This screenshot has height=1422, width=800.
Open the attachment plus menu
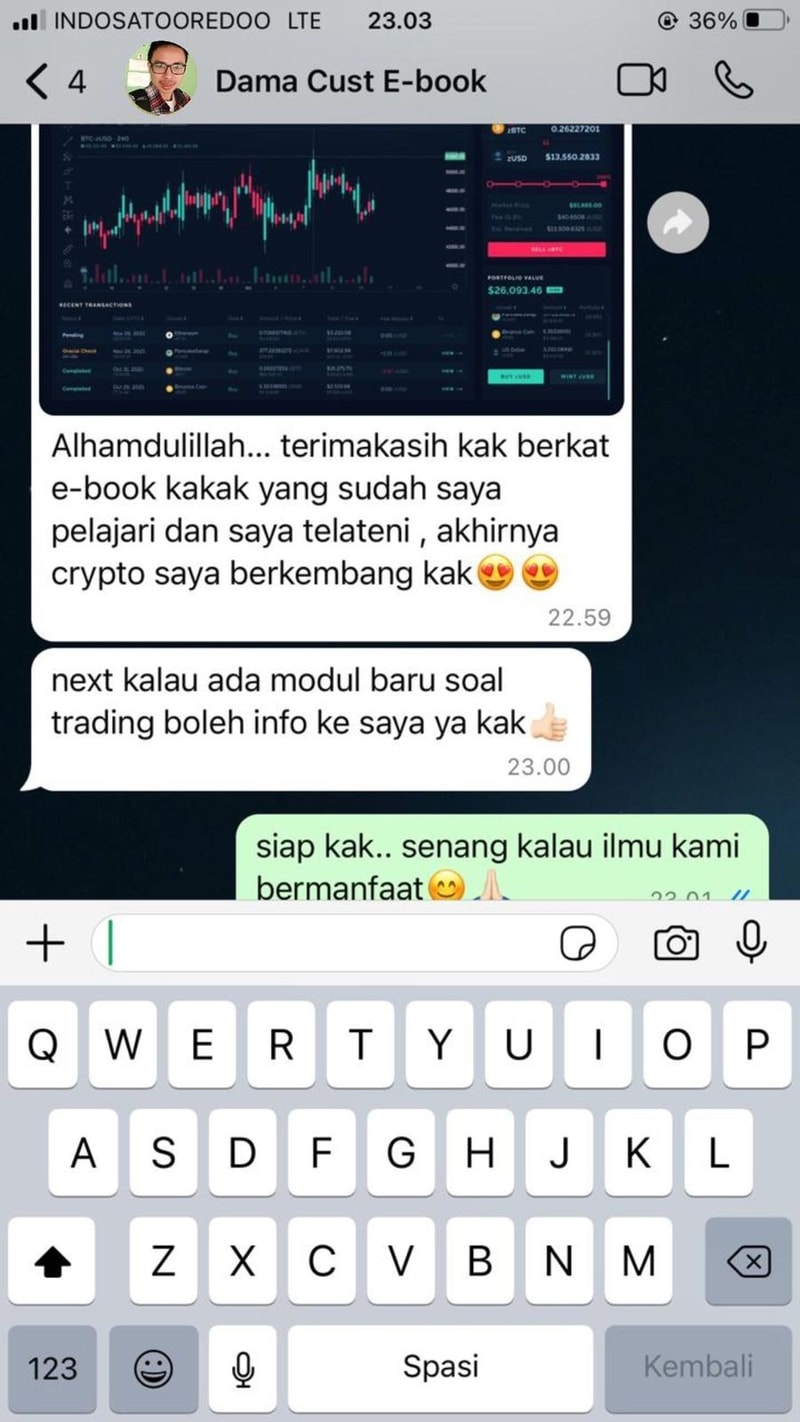tap(43, 942)
